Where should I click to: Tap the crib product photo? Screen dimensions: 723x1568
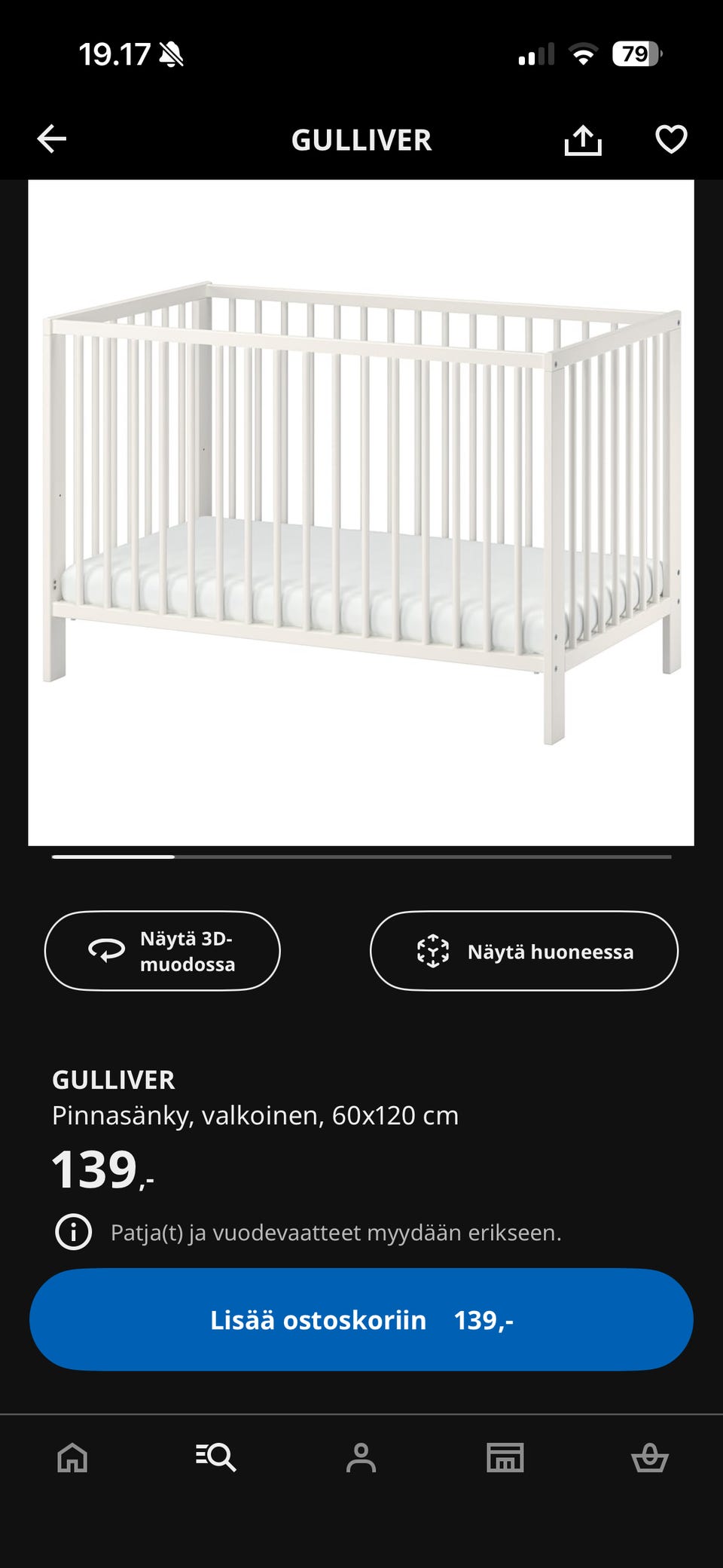click(361, 497)
